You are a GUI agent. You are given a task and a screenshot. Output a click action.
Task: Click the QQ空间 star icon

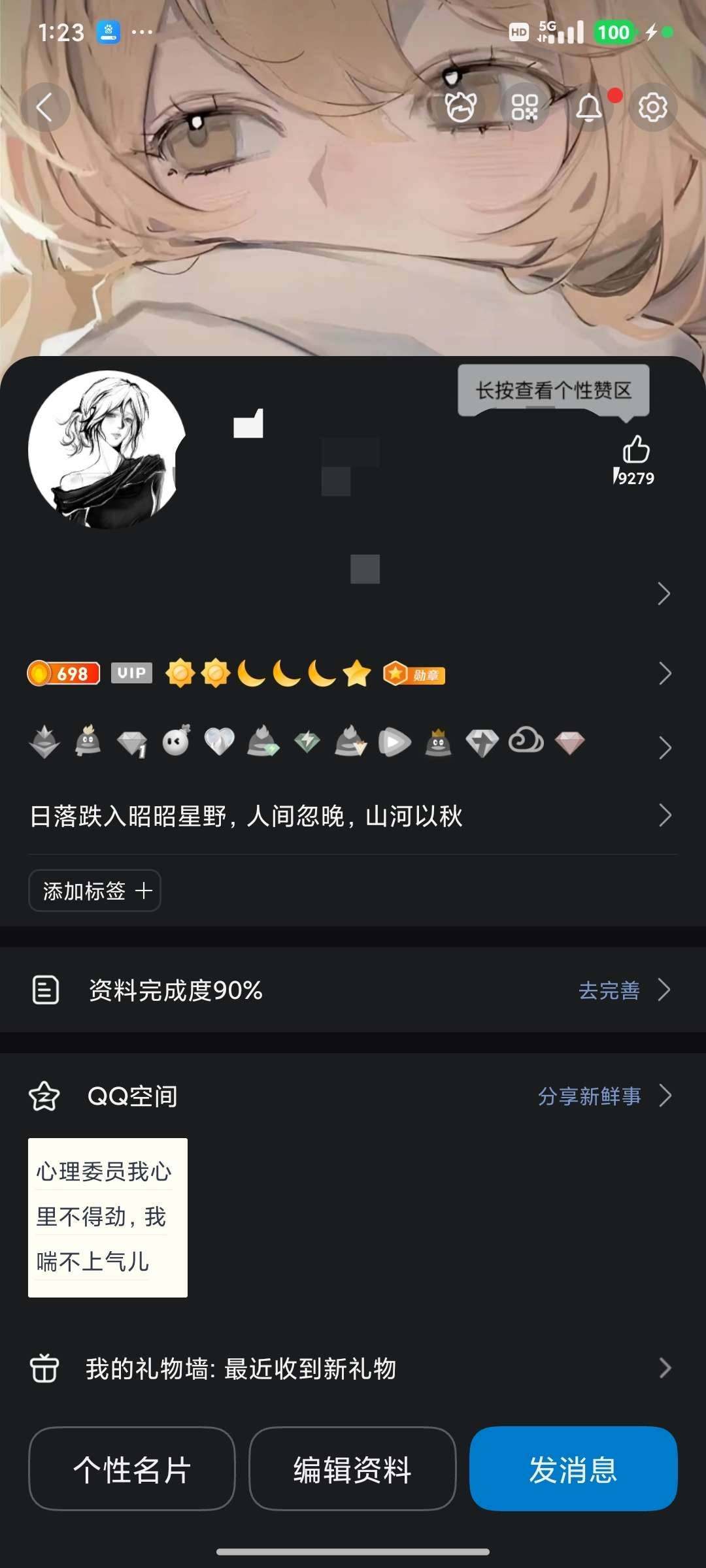(44, 1096)
